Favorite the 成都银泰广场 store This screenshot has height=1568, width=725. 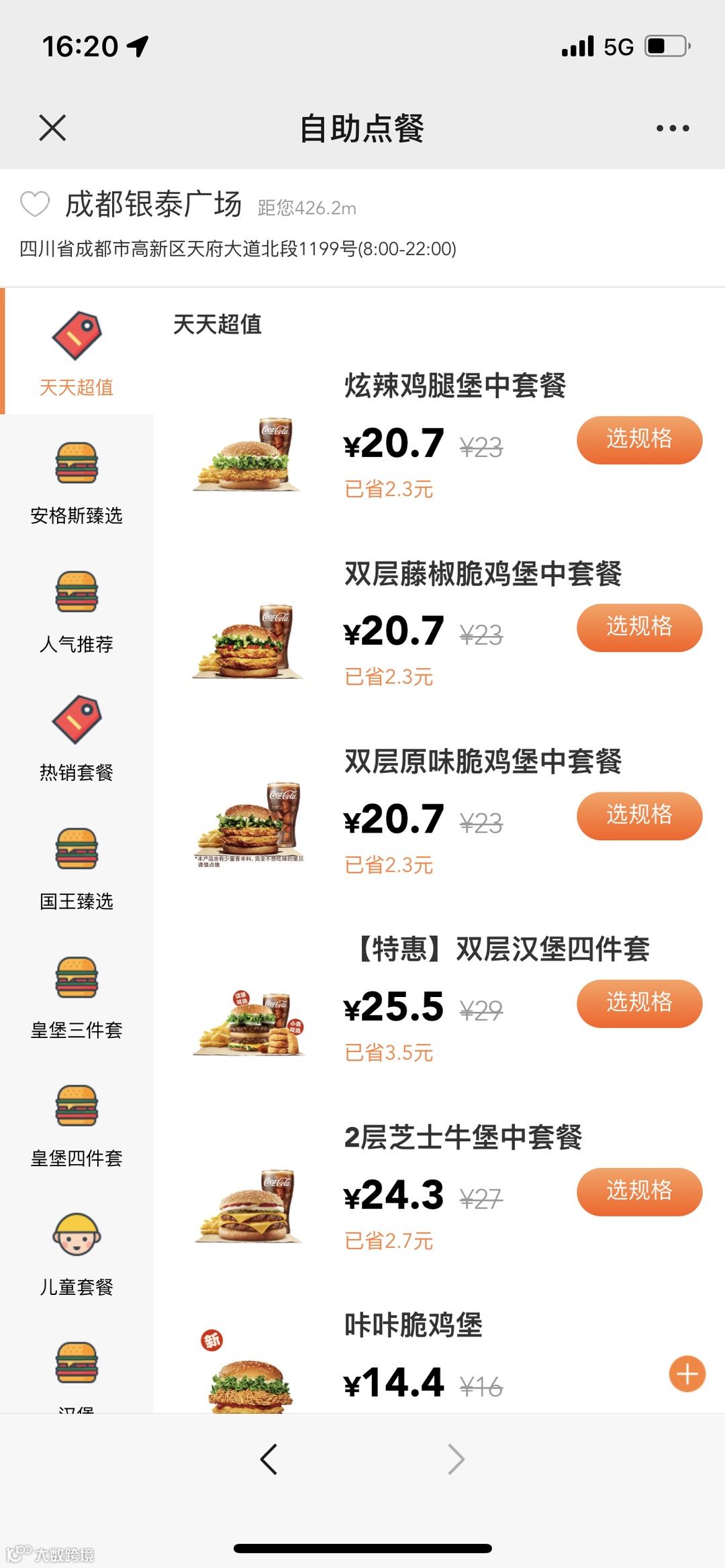coord(35,204)
